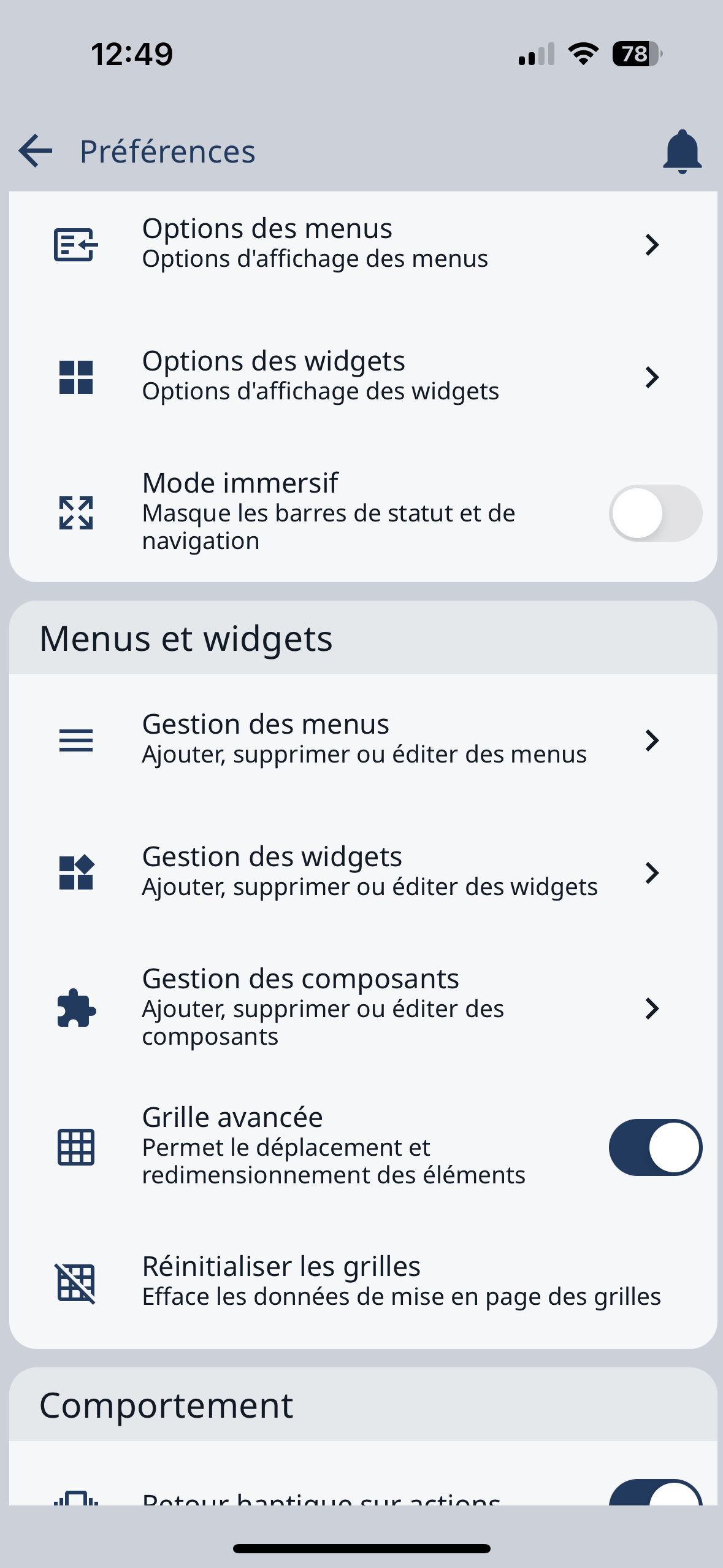Open Options des menus

[x=362, y=244]
